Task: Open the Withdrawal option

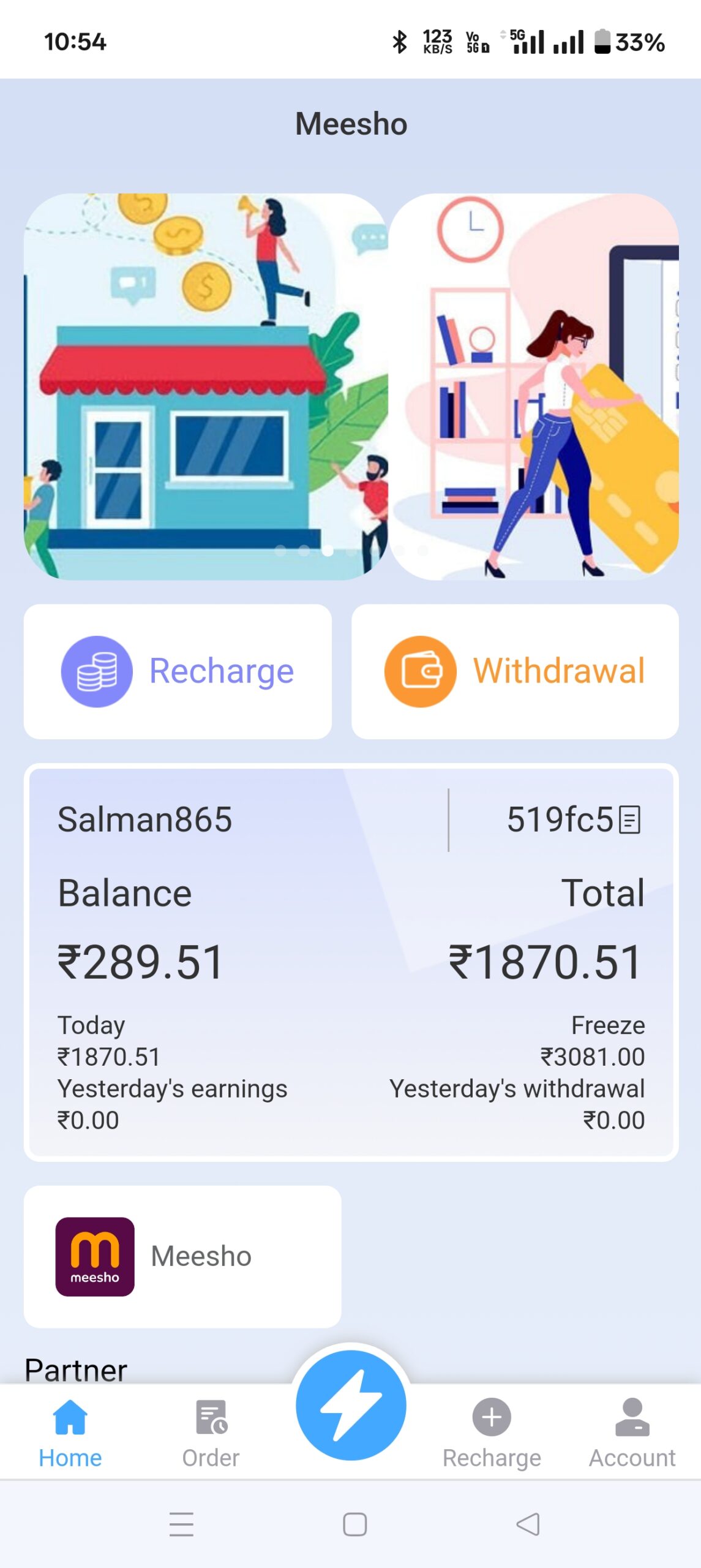Action: click(514, 671)
